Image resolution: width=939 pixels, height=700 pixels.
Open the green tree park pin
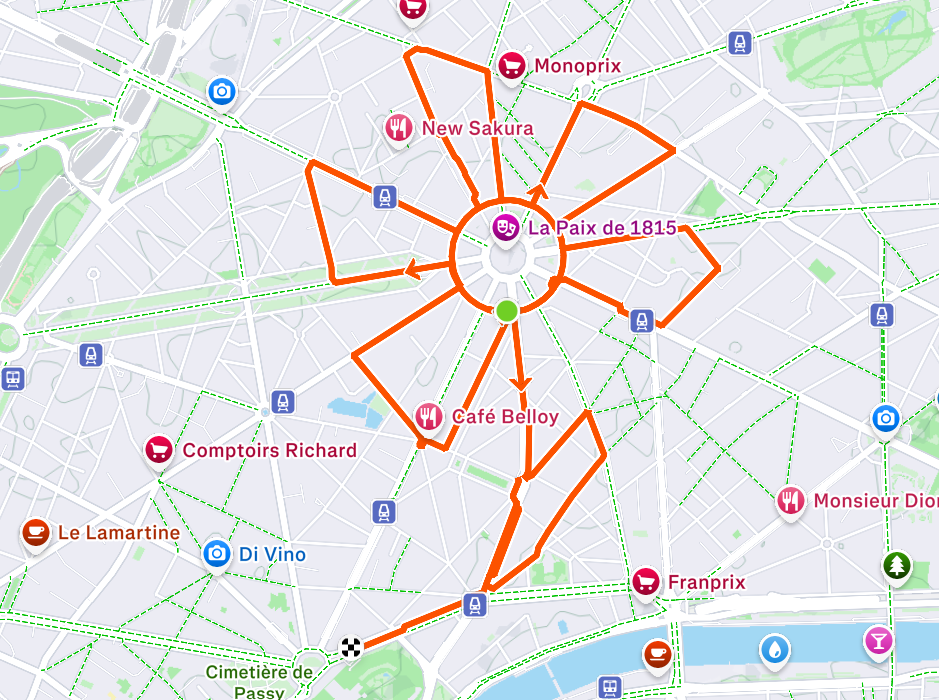click(897, 566)
